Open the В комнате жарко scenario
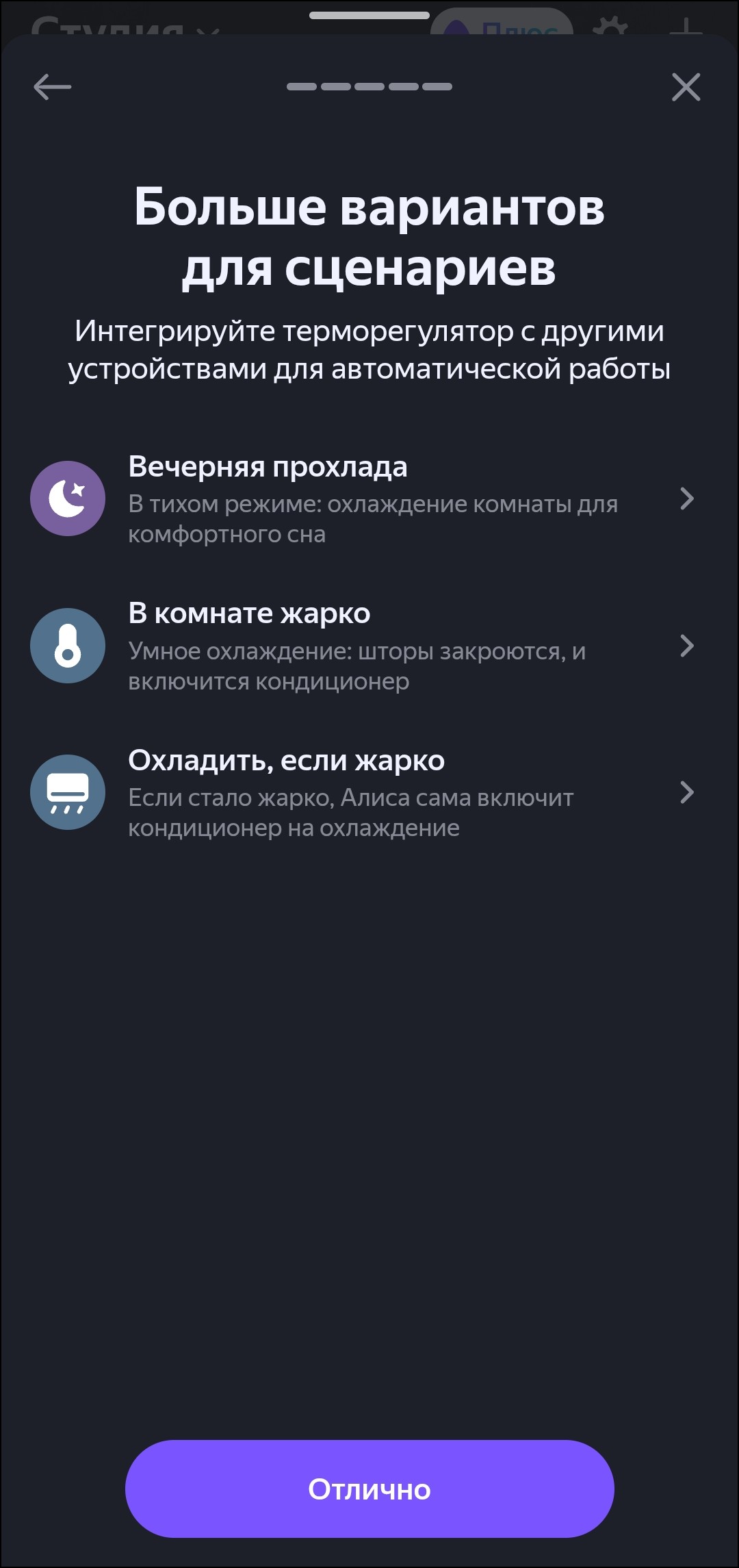The width and height of the screenshot is (739, 1568). point(363,646)
